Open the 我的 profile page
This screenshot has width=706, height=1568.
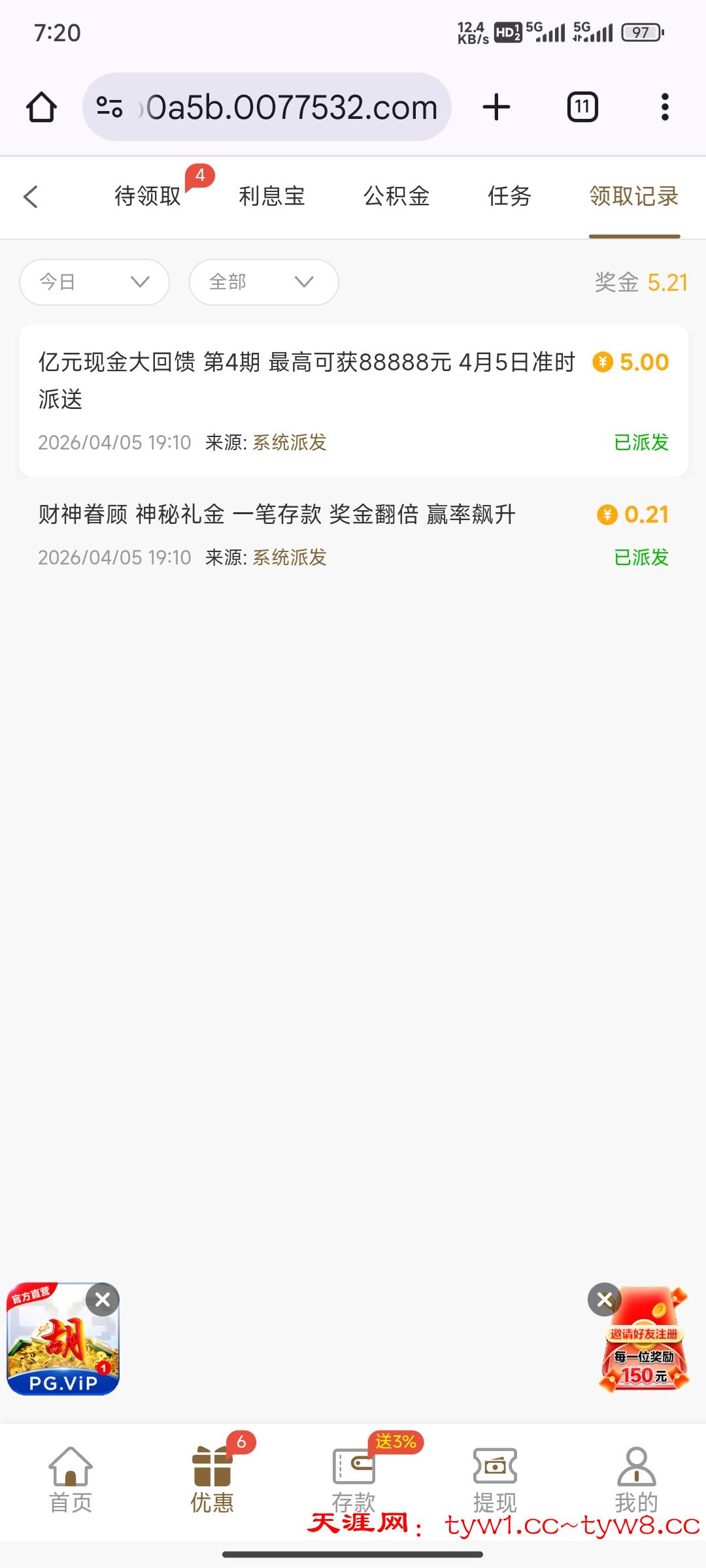pos(636,1481)
